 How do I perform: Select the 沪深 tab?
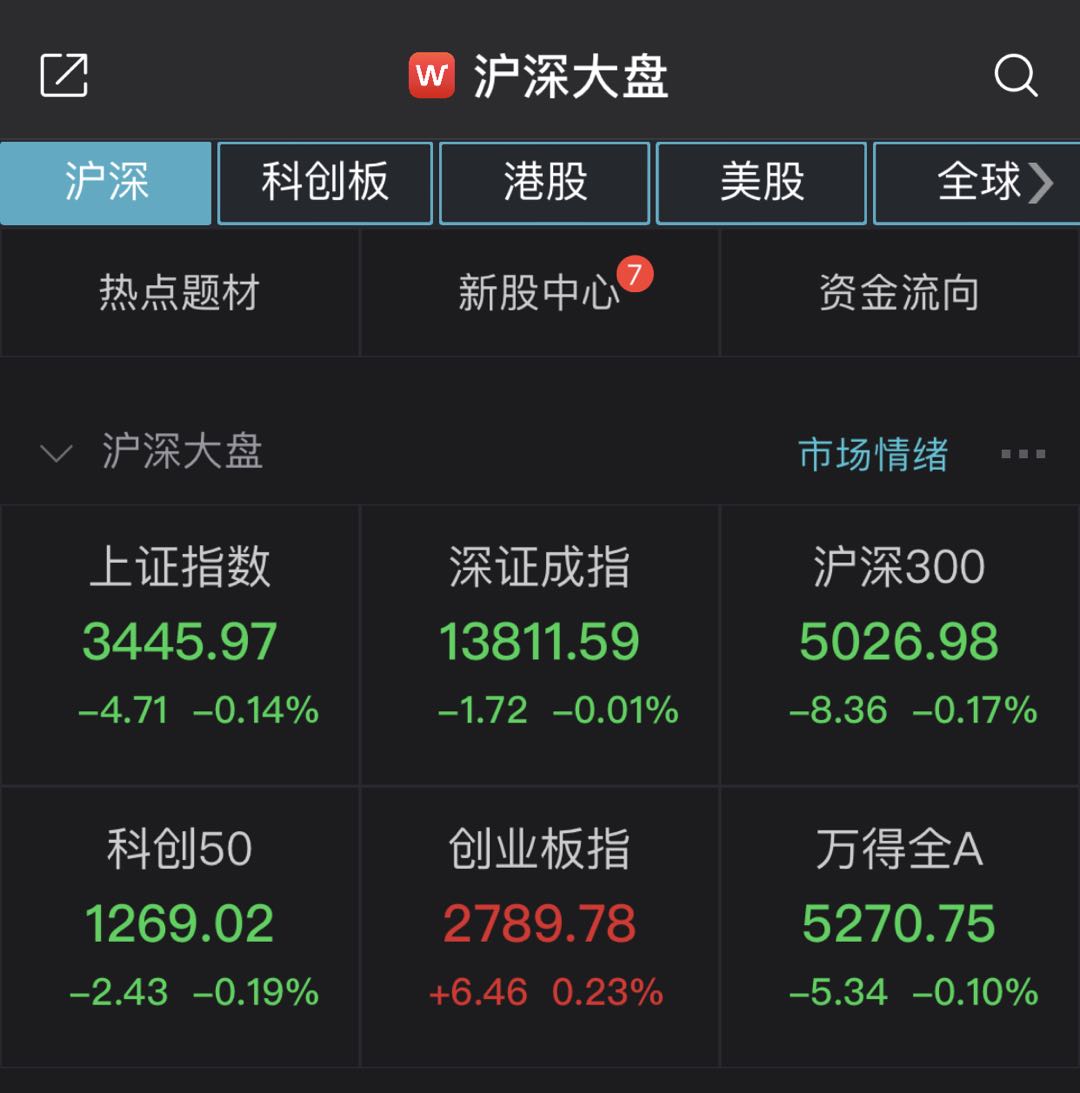(106, 183)
